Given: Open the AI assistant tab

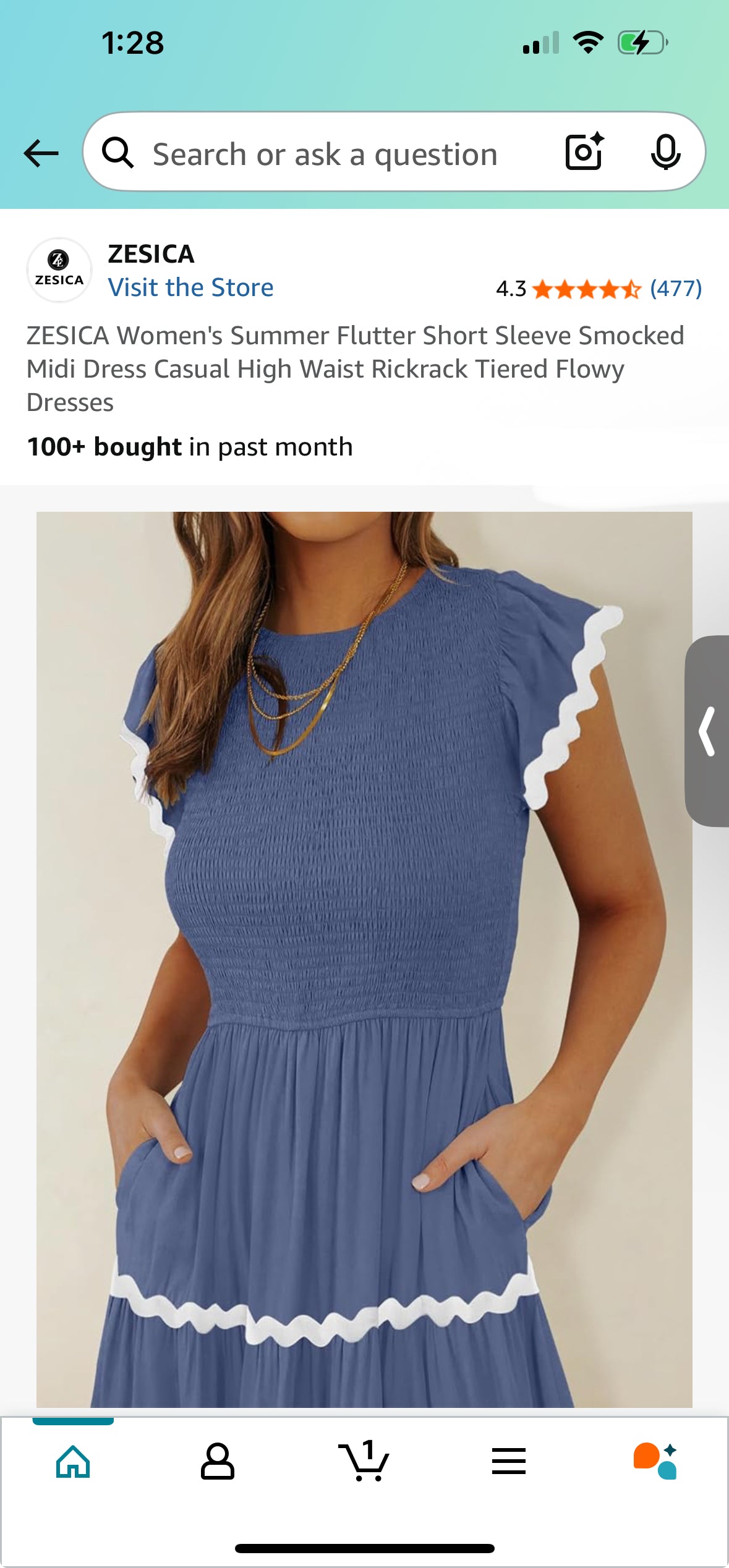Looking at the screenshot, I should point(655,1462).
